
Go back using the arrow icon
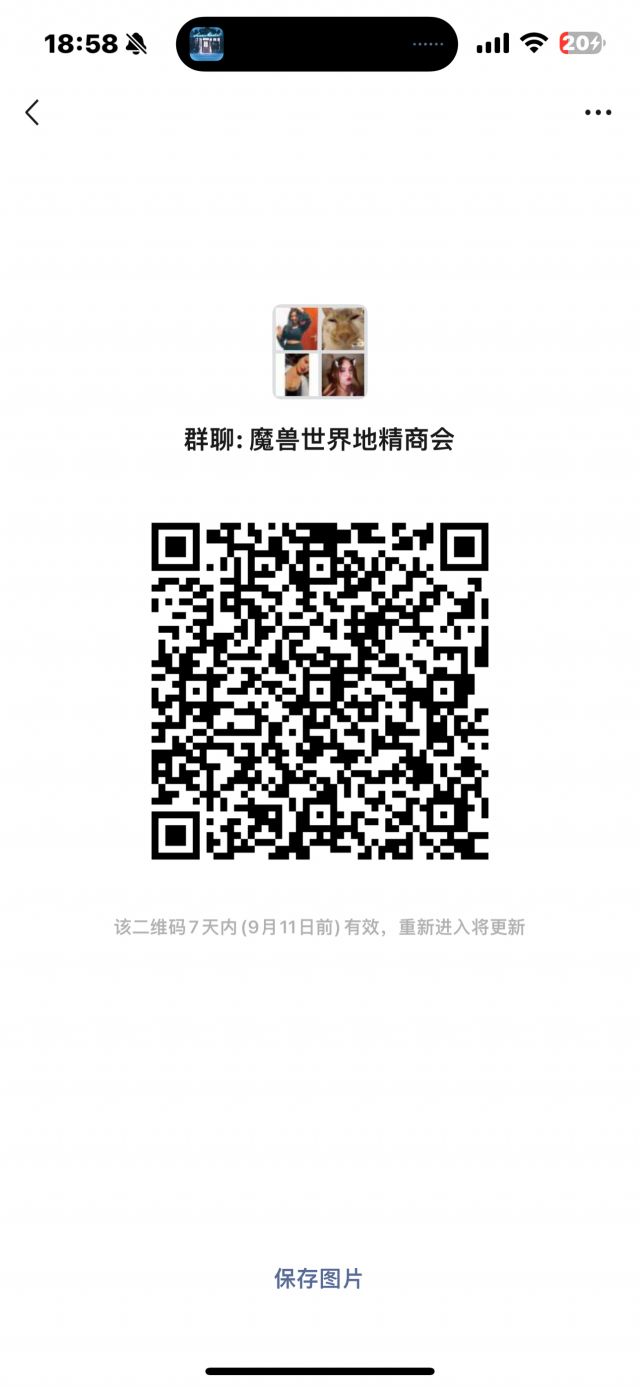[x=32, y=112]
